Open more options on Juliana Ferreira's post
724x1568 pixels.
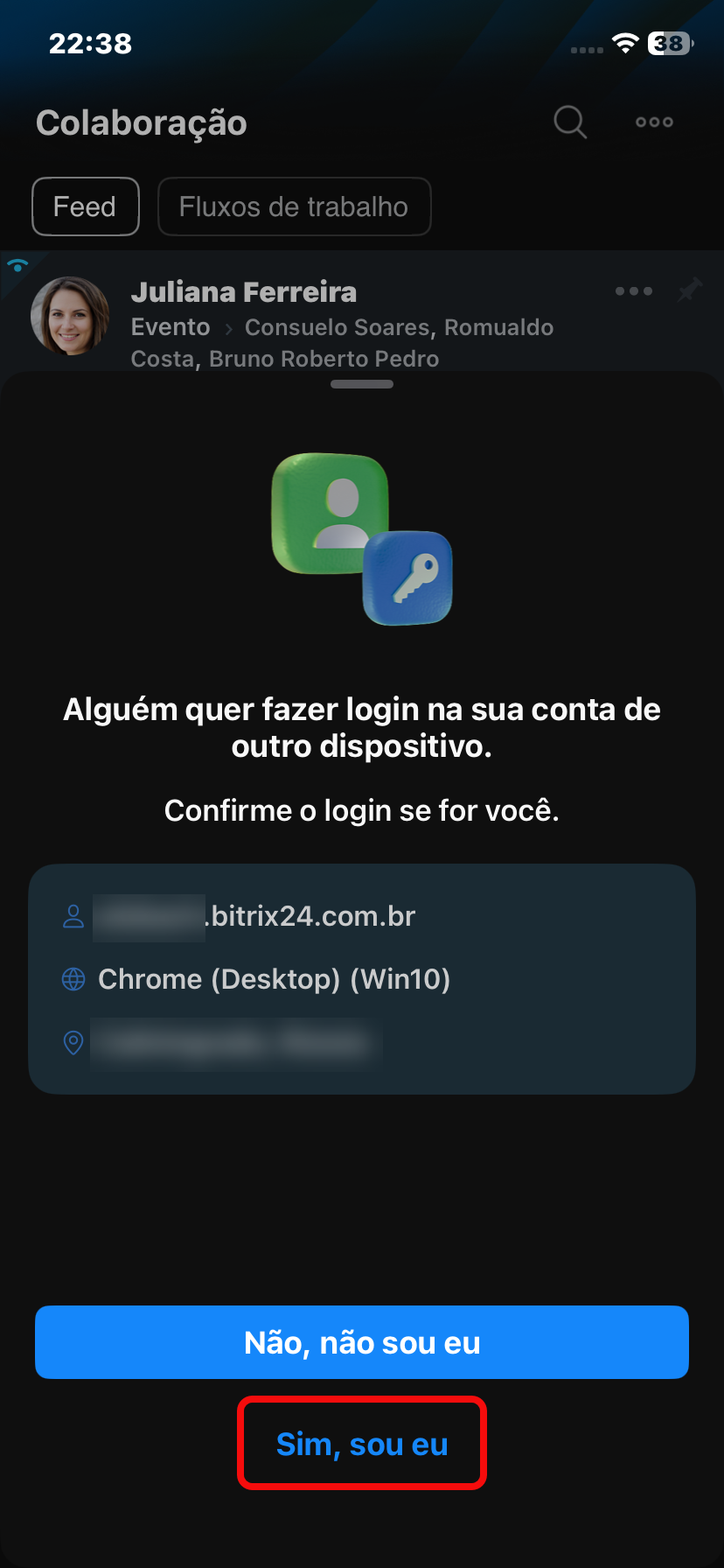[633, 290]
